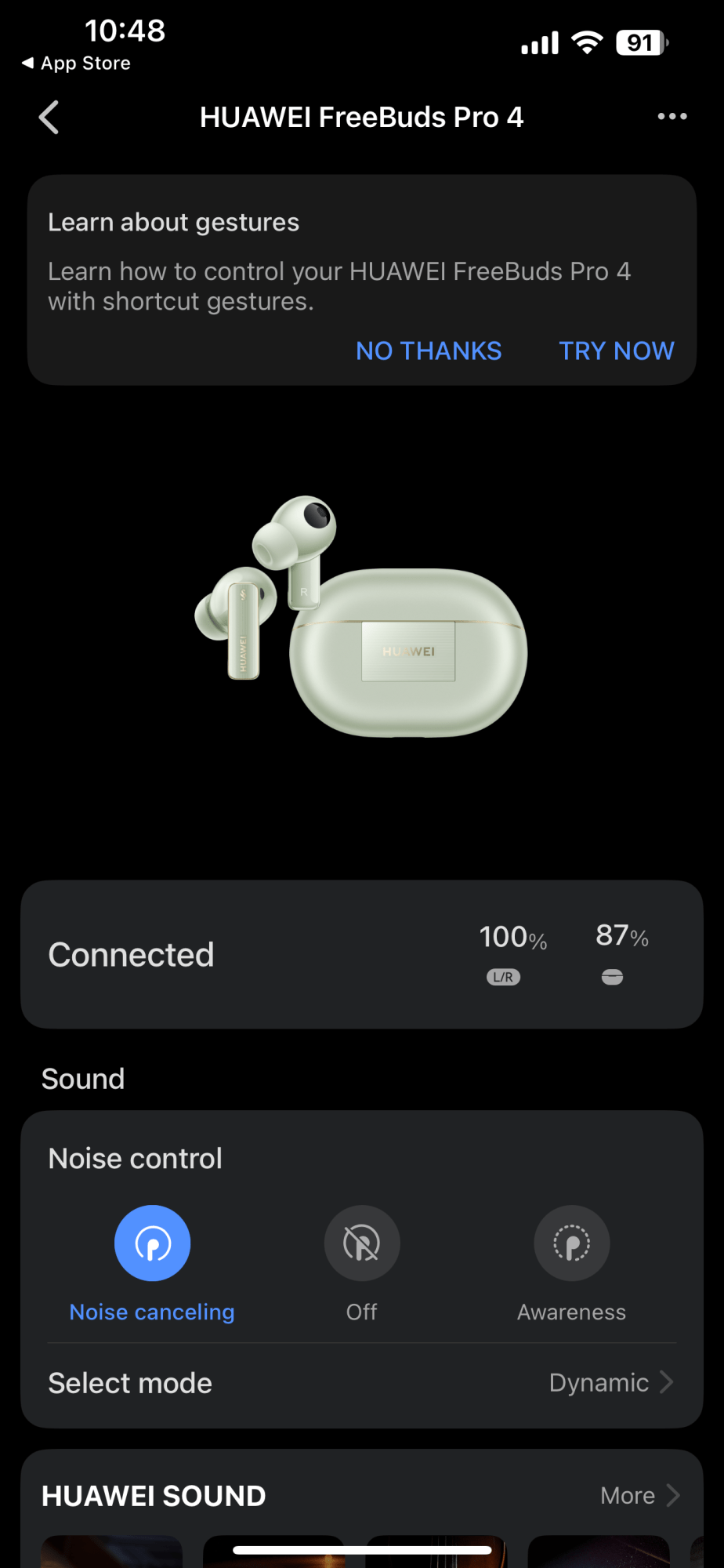This screenshot has height=1568, width=724.
Task: Return to App Store via status bar
Action: (x=77, y=64)
